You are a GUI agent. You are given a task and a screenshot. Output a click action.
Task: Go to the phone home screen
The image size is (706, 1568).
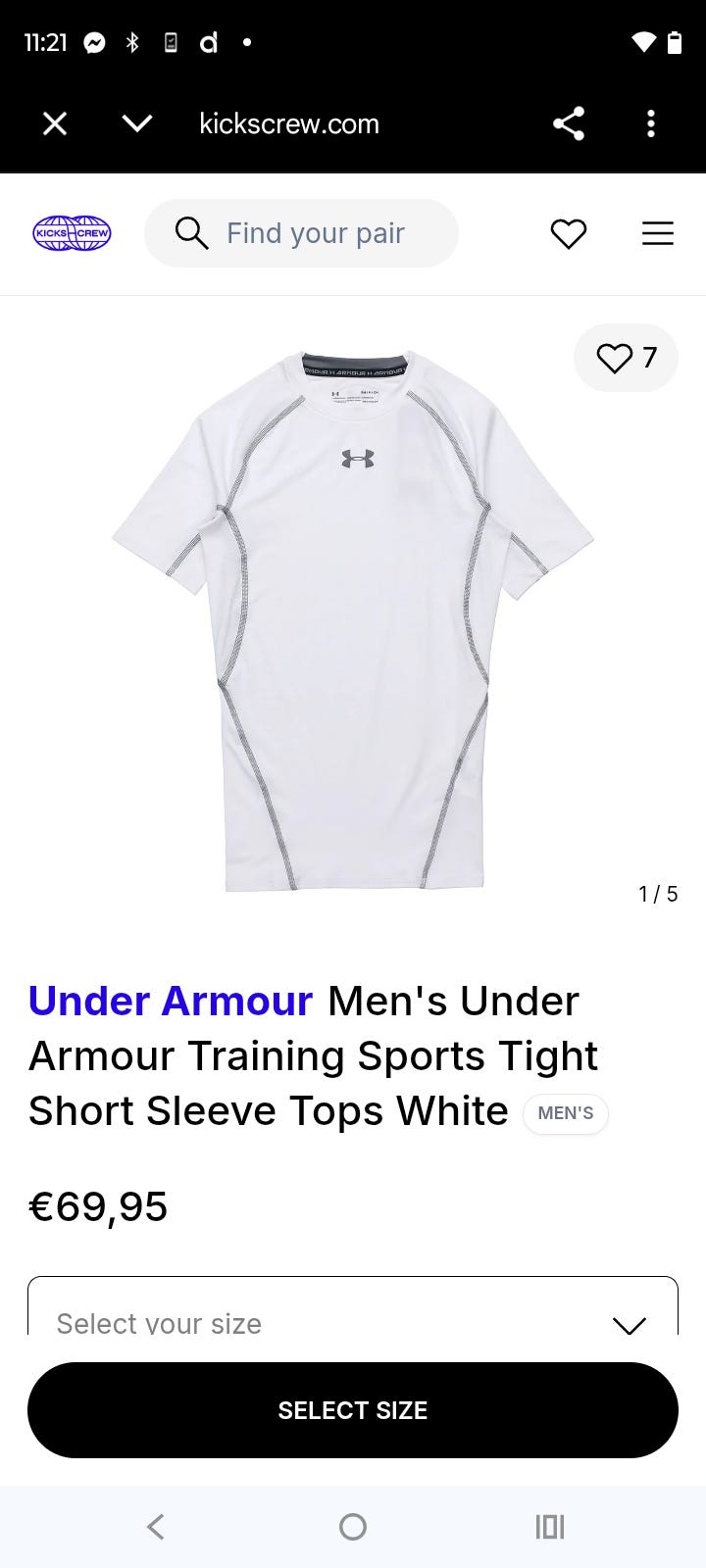tap(353, 1526)
